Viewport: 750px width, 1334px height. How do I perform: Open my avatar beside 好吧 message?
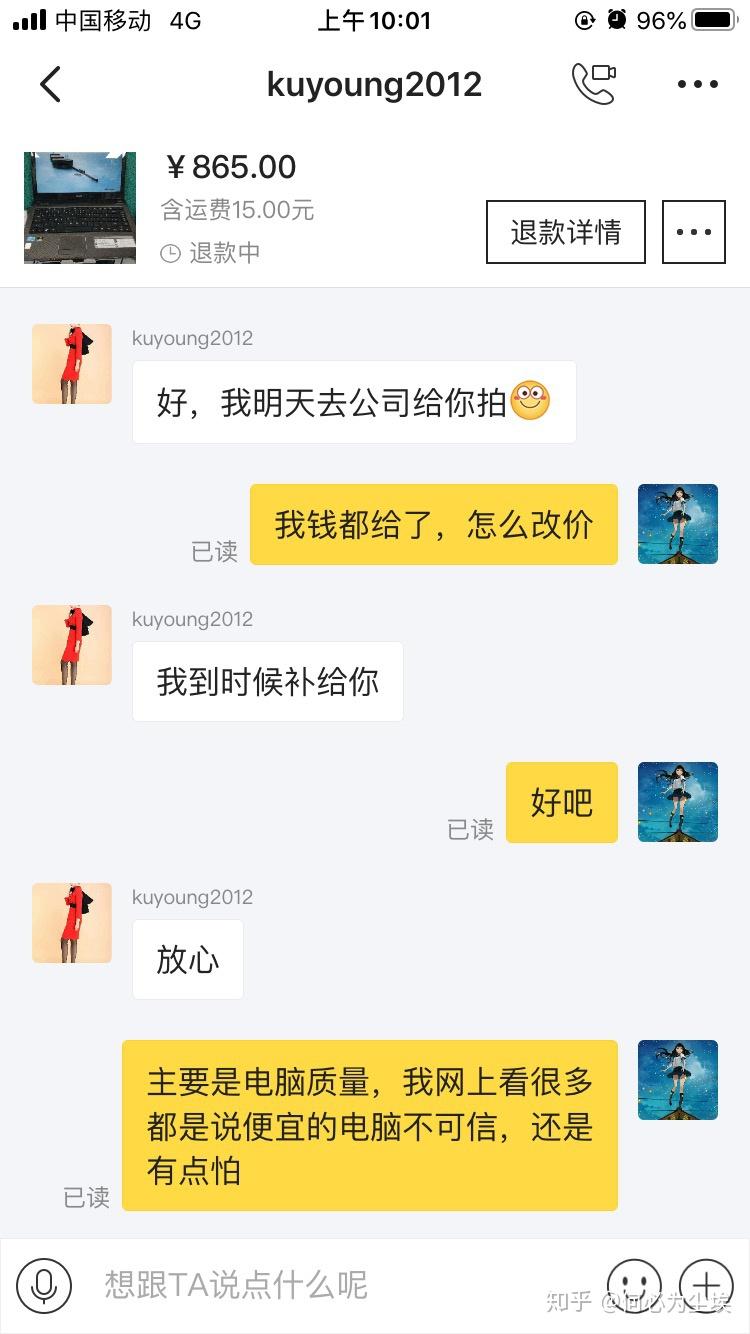point(678,802)
